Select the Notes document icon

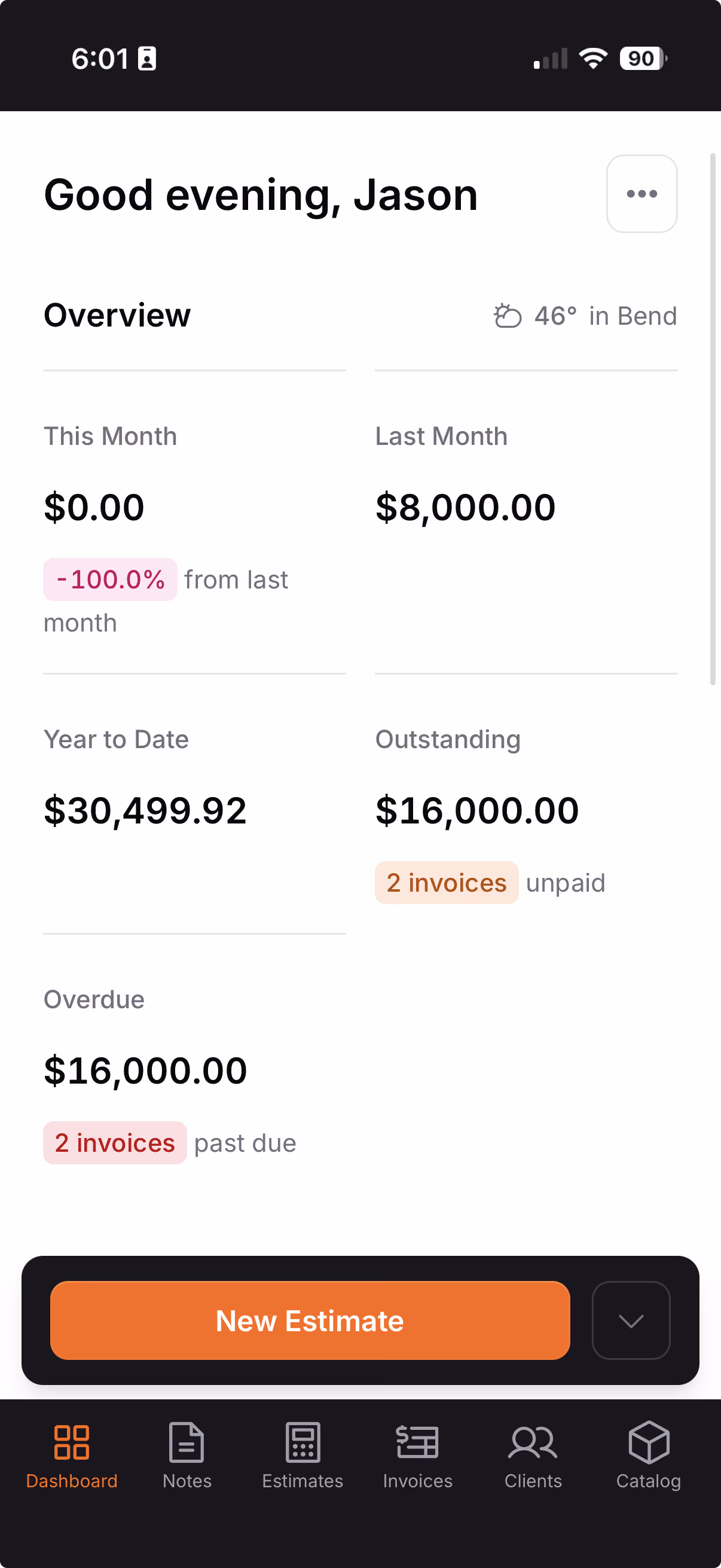pyautogui.click(x=187, y=1442)
